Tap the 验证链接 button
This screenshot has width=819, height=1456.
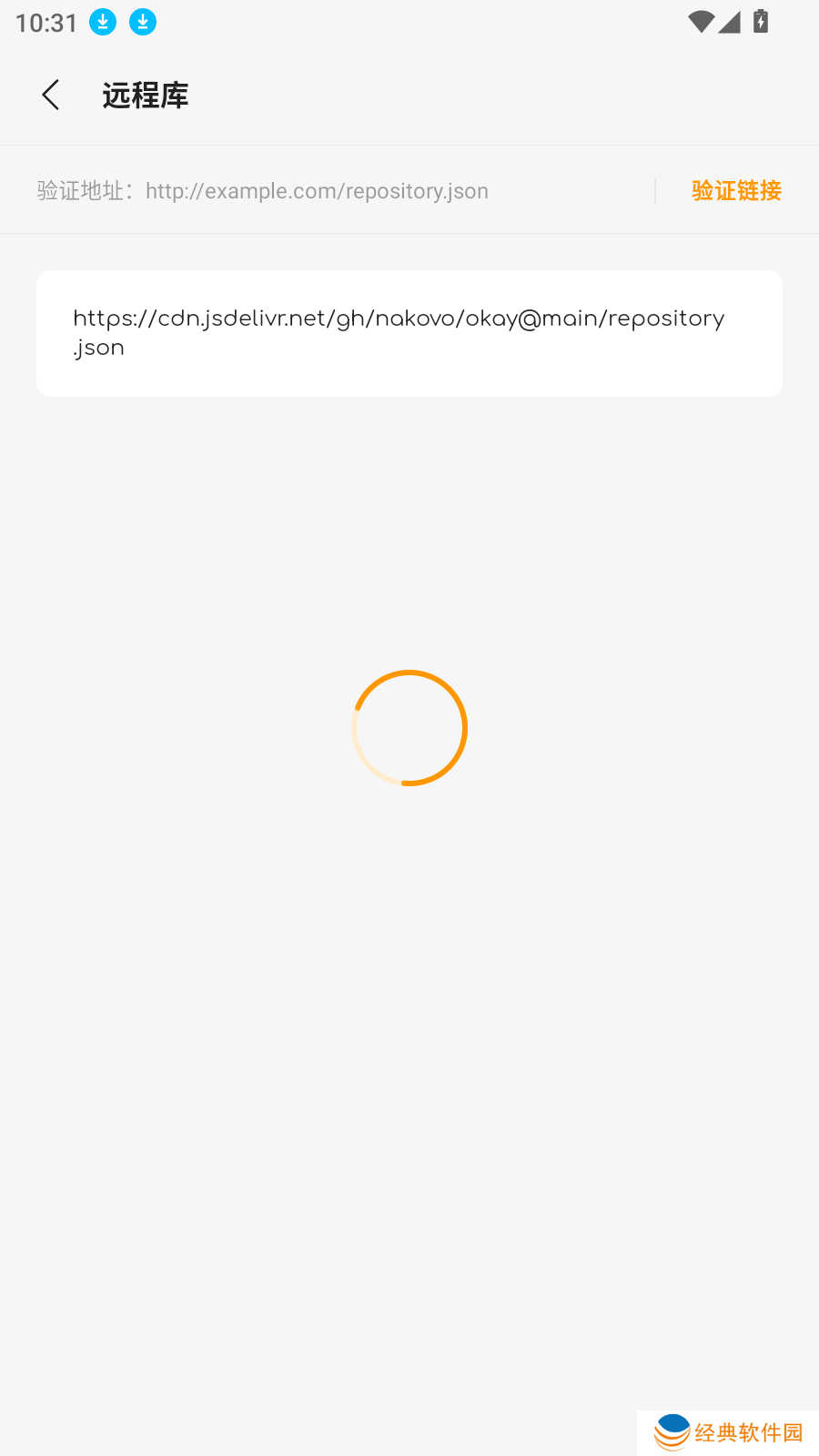[736, 191]
